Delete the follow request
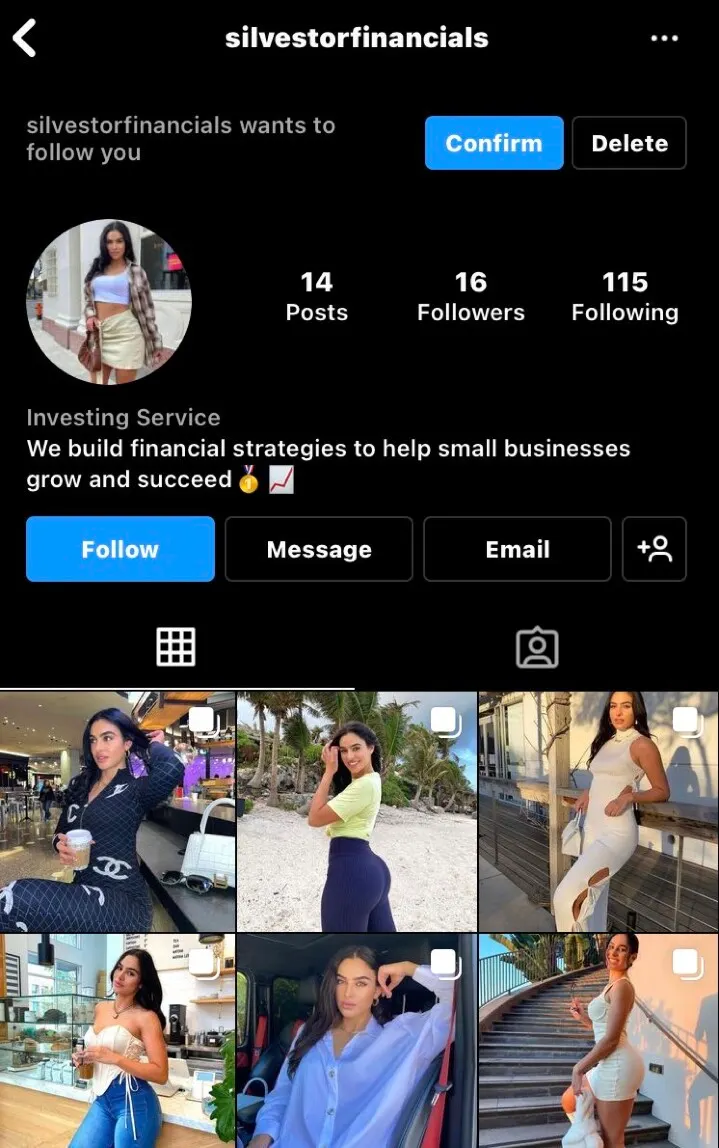This screenshot has height=1148, width=719. click(629, 143)
